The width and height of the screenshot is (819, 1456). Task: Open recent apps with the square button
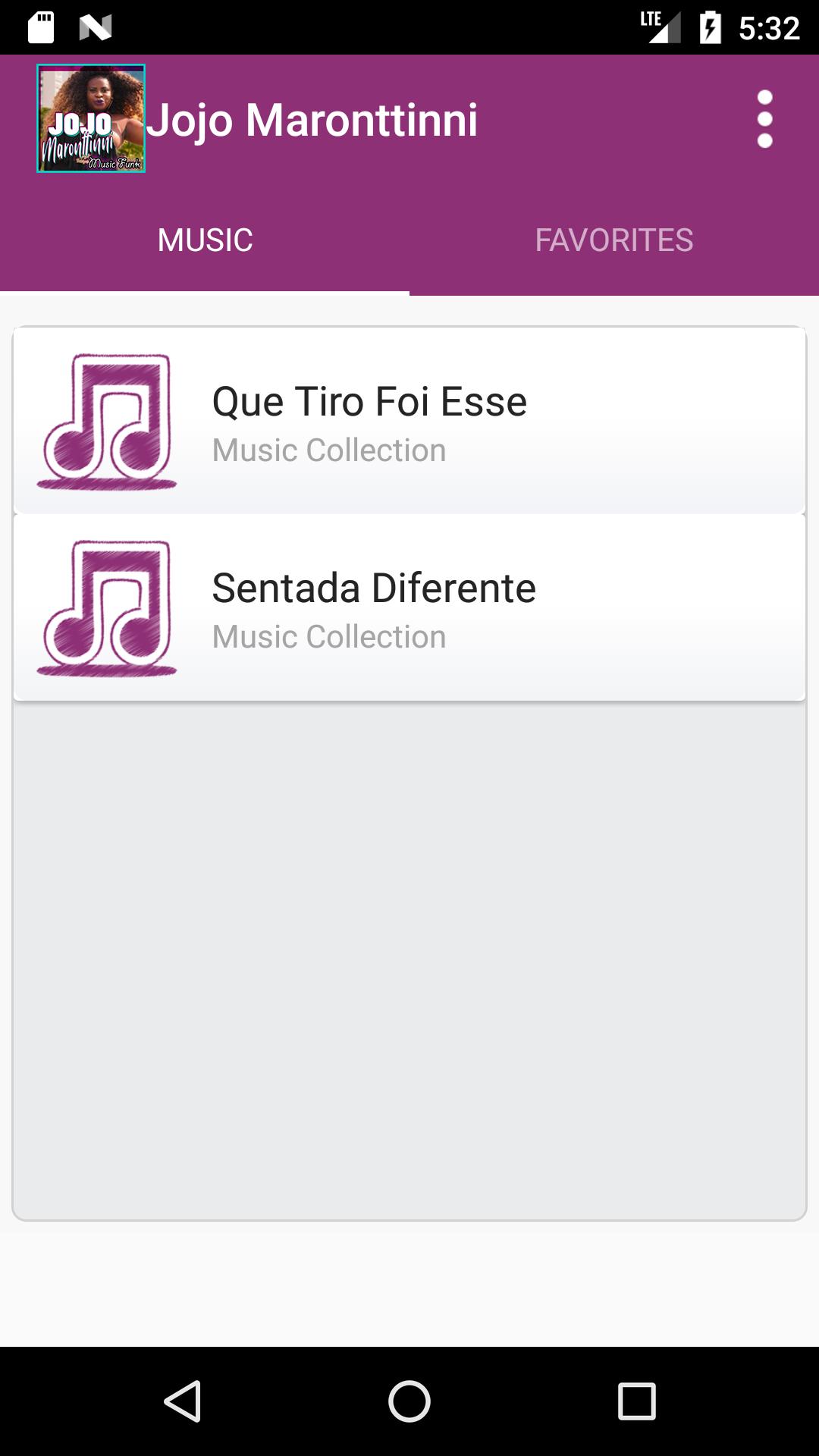tap(636, 1401)
